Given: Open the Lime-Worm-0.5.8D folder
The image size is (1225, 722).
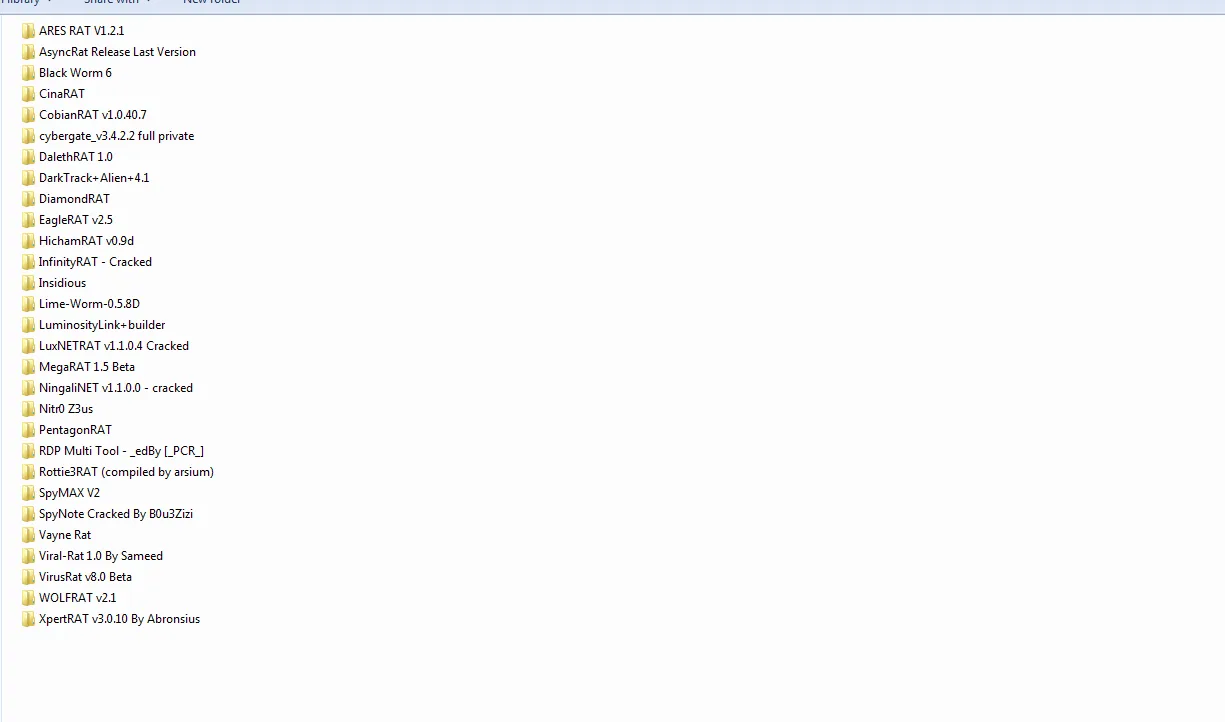Looking at the screenshot, I should 89,304.
